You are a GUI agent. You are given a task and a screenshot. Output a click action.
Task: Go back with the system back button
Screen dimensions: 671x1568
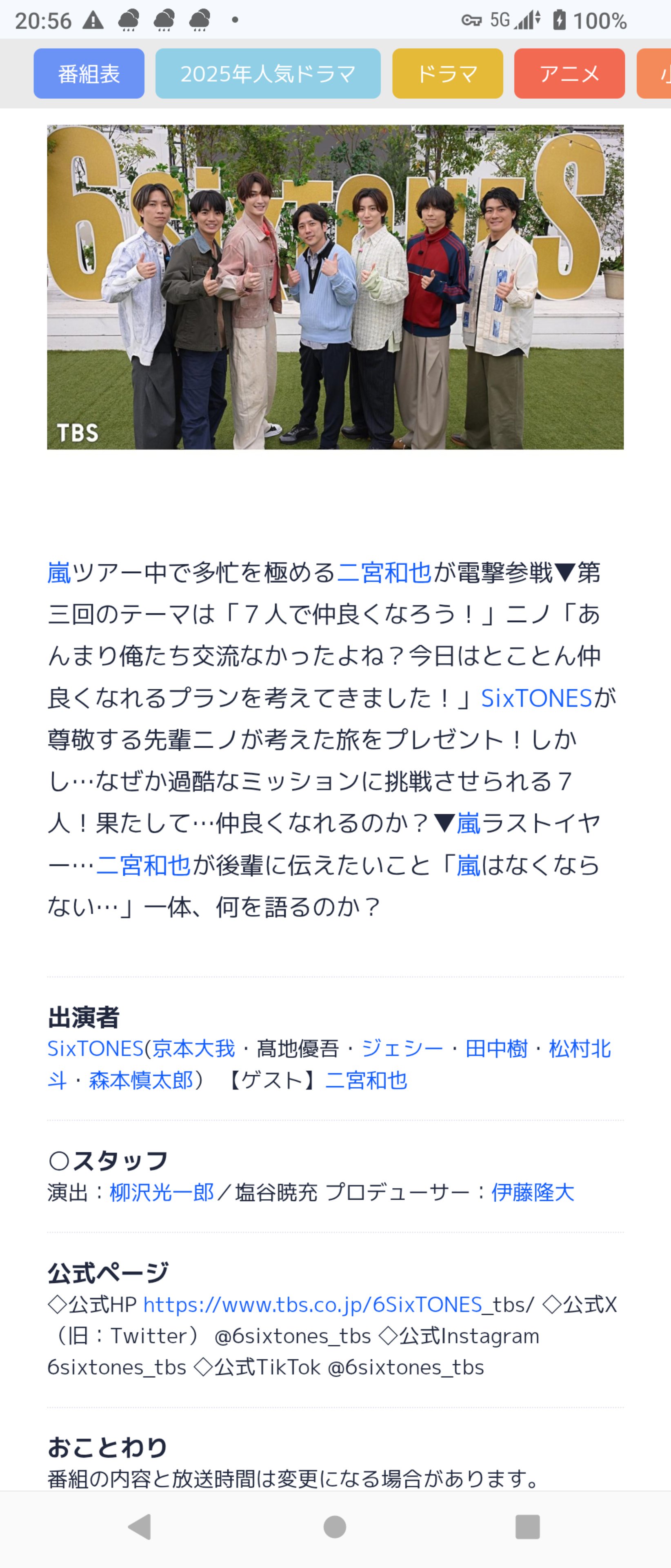point(140,1526)
